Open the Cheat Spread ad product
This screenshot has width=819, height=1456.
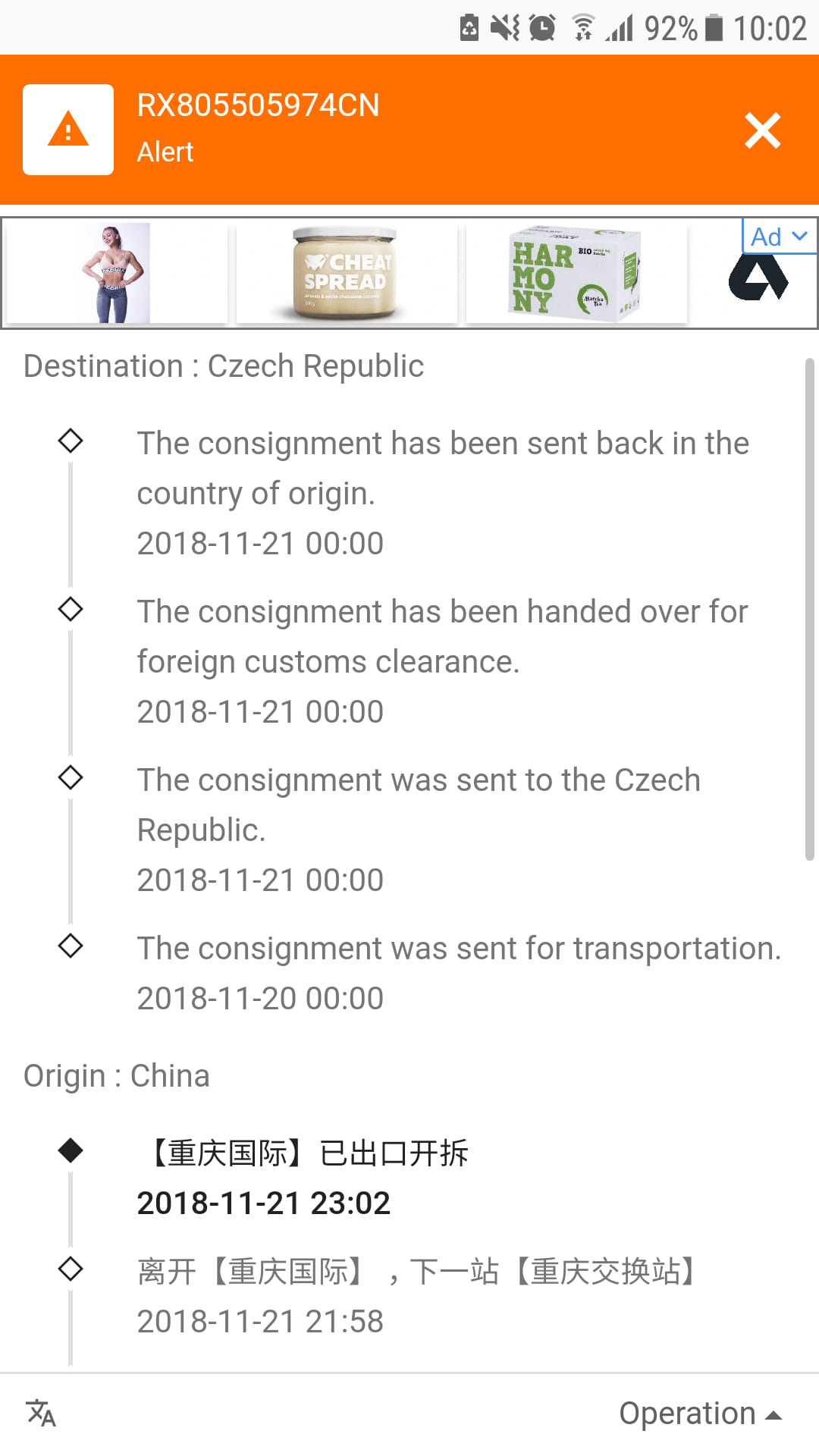(346, 274)
